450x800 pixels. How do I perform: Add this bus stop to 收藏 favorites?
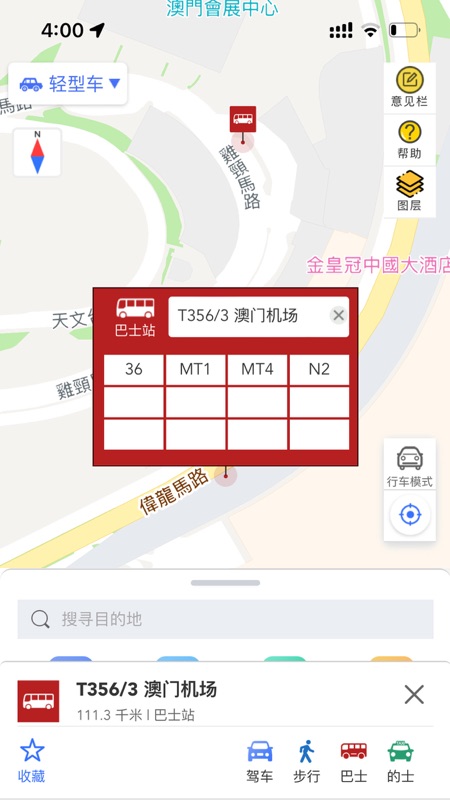pyautogui.click(x=32, y=760)
